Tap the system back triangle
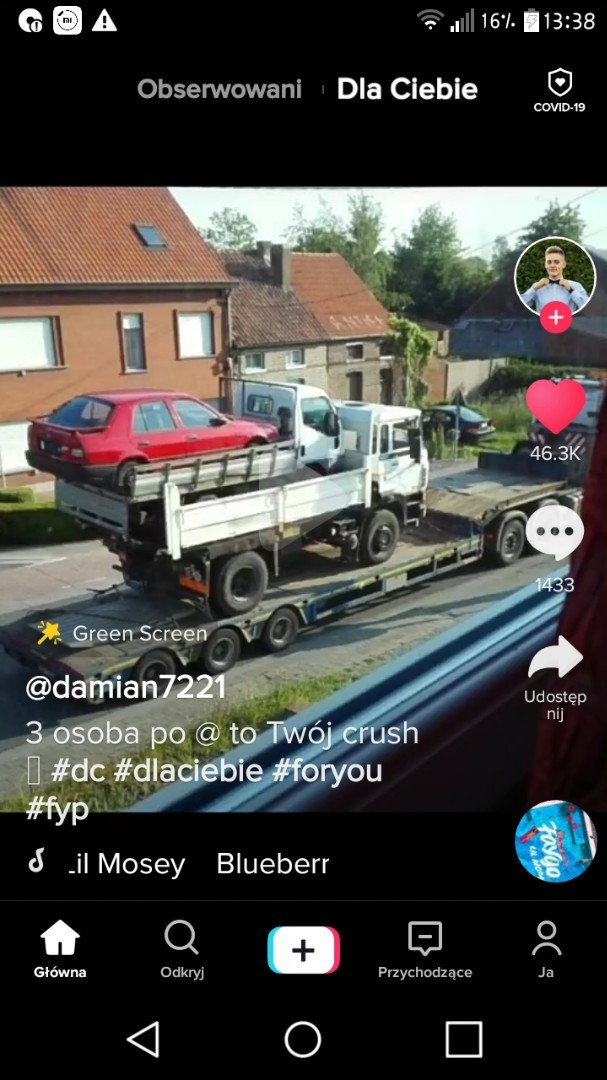The image size is (607, 1080). tap(143, 1040)
